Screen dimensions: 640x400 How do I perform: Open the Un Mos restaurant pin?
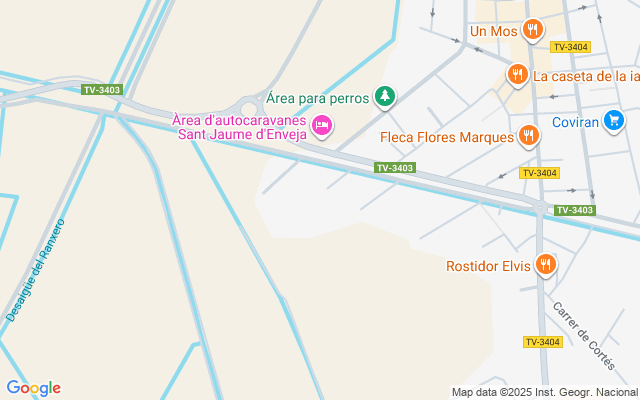click(532, 30)
